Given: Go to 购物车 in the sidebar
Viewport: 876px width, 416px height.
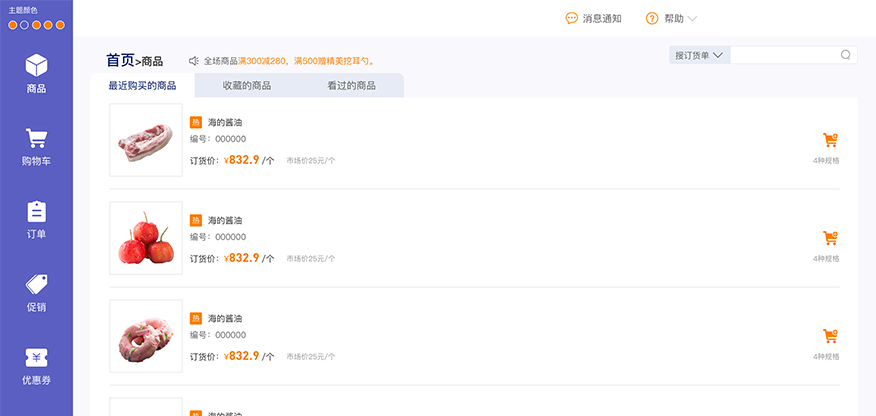Looking at the screenshot, I should click(x=36, y=147).
